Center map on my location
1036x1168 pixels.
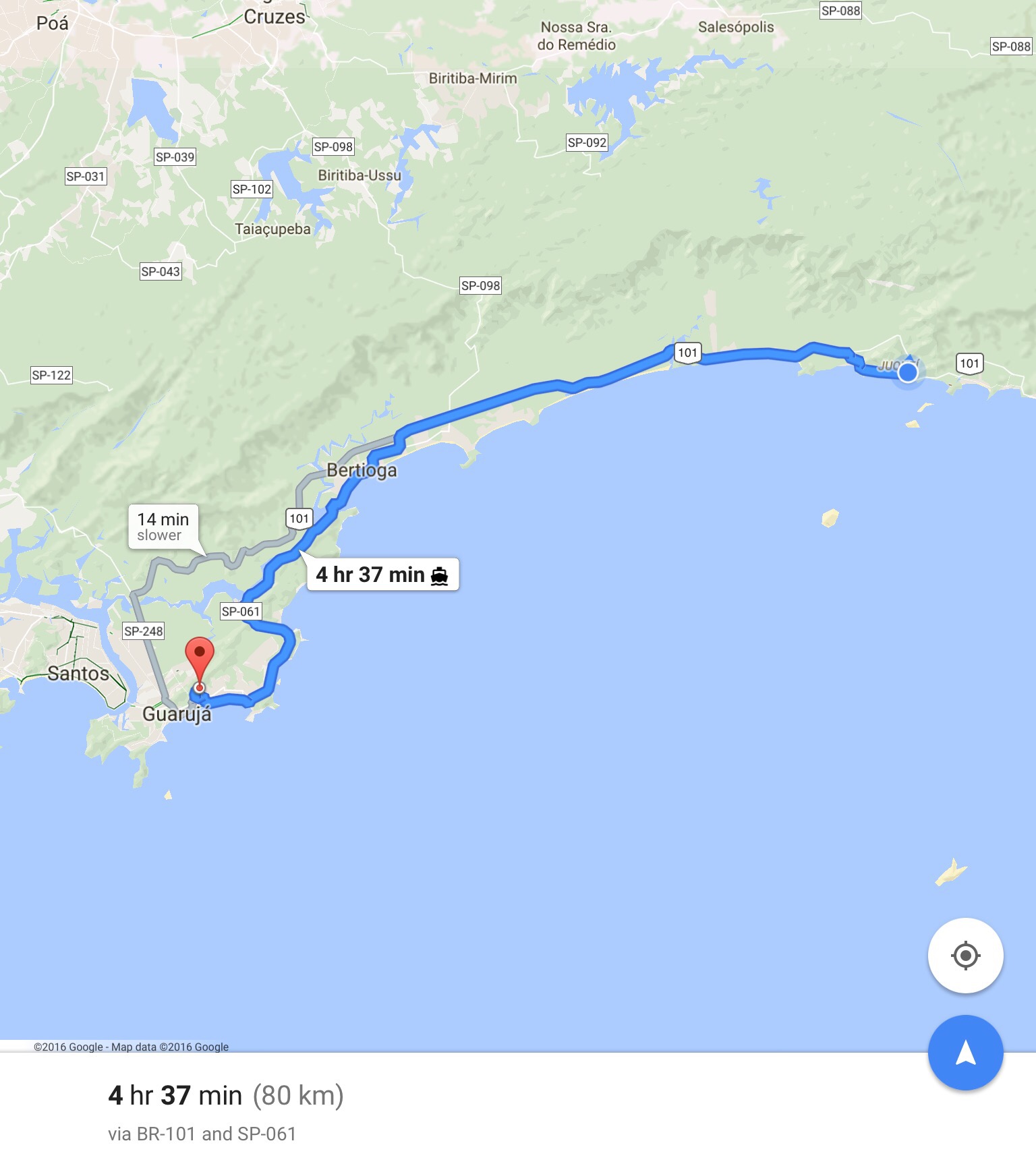(965, 955)
